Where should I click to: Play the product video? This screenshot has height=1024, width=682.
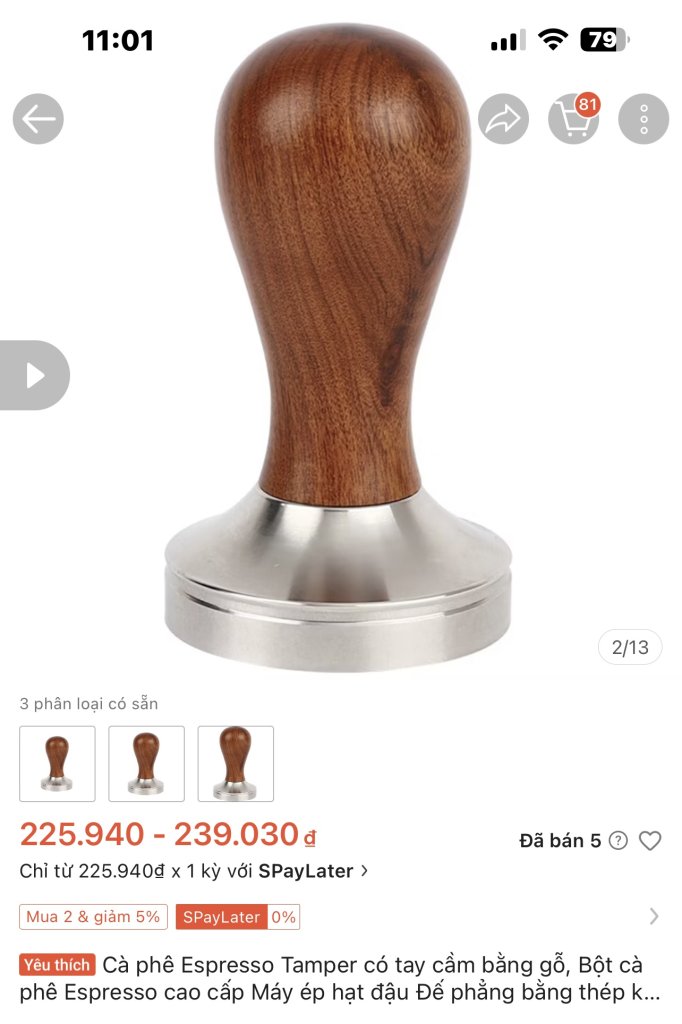click(x=35, y=375)
